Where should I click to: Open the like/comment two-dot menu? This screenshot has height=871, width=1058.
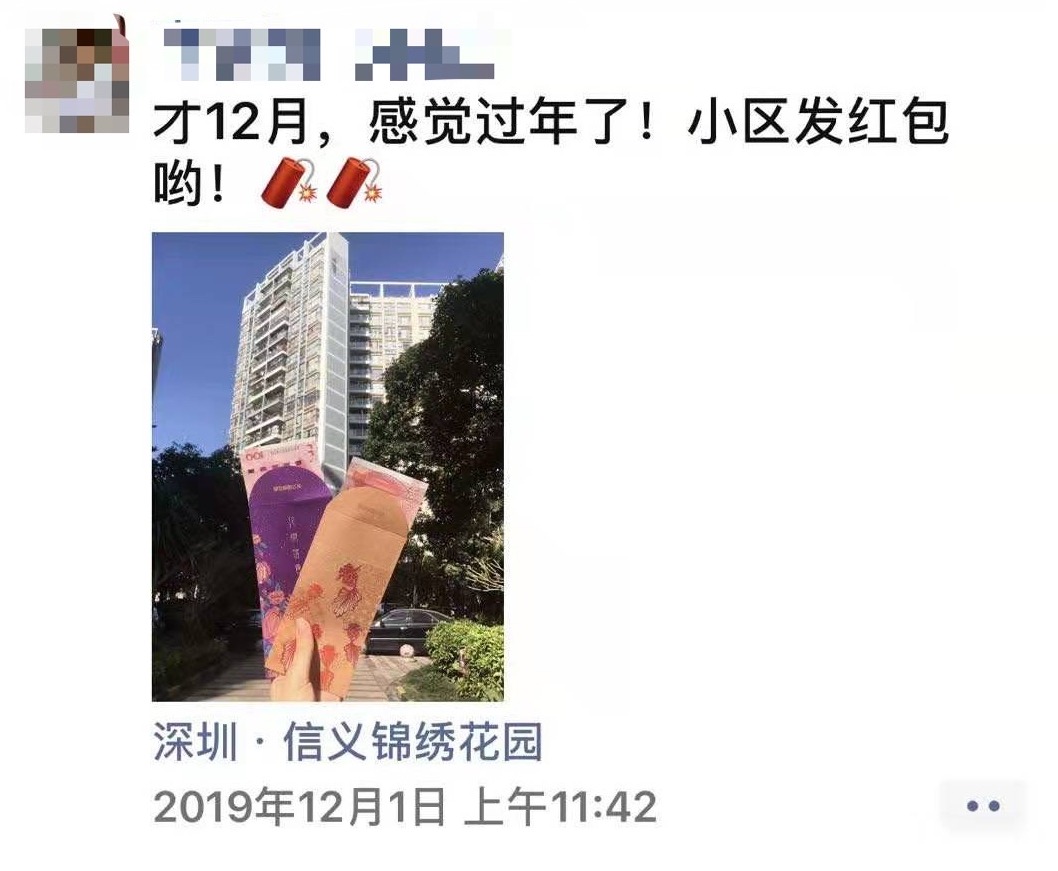coord(982,806)
